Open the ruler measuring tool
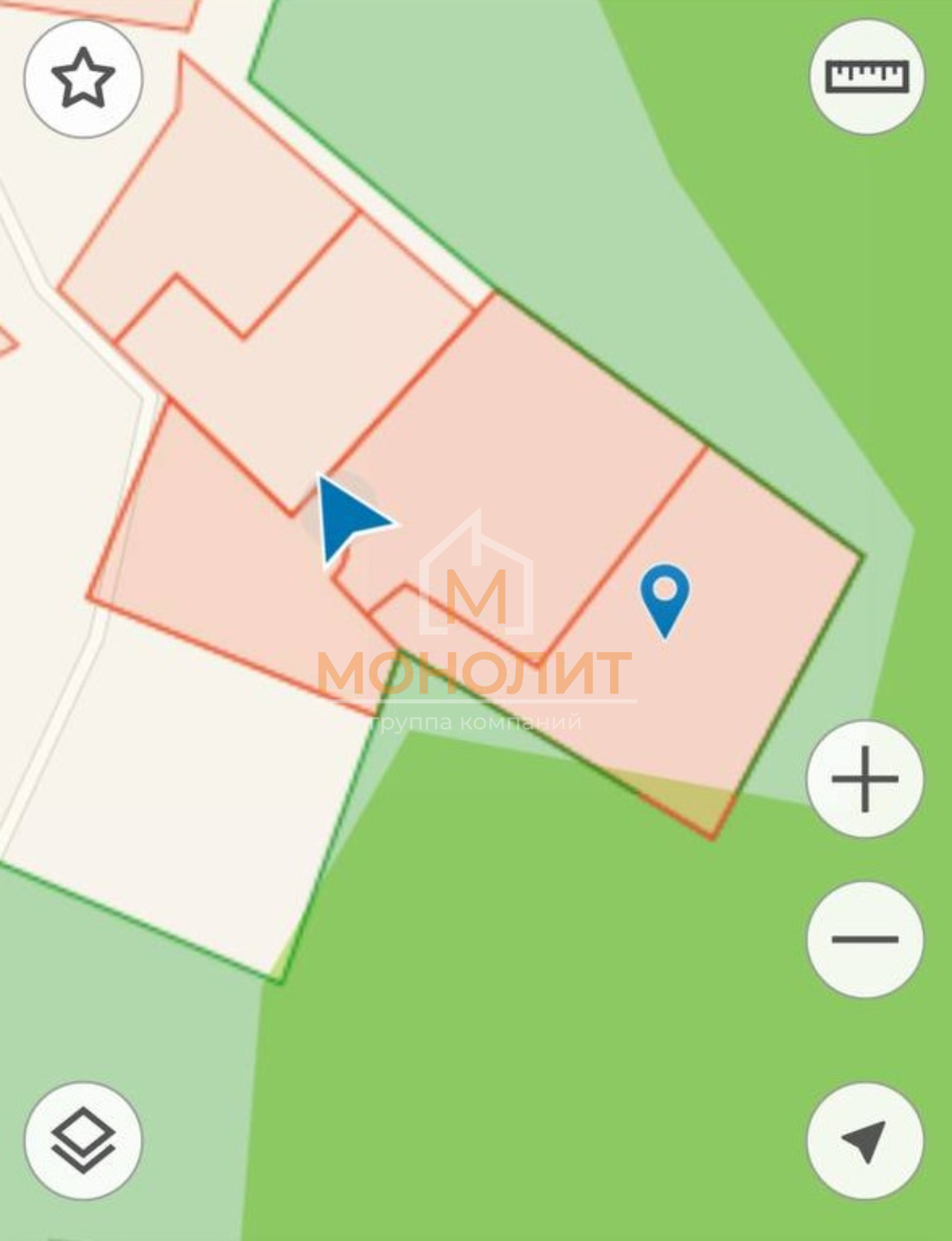The image size is (952, 1241). [867, 77]
